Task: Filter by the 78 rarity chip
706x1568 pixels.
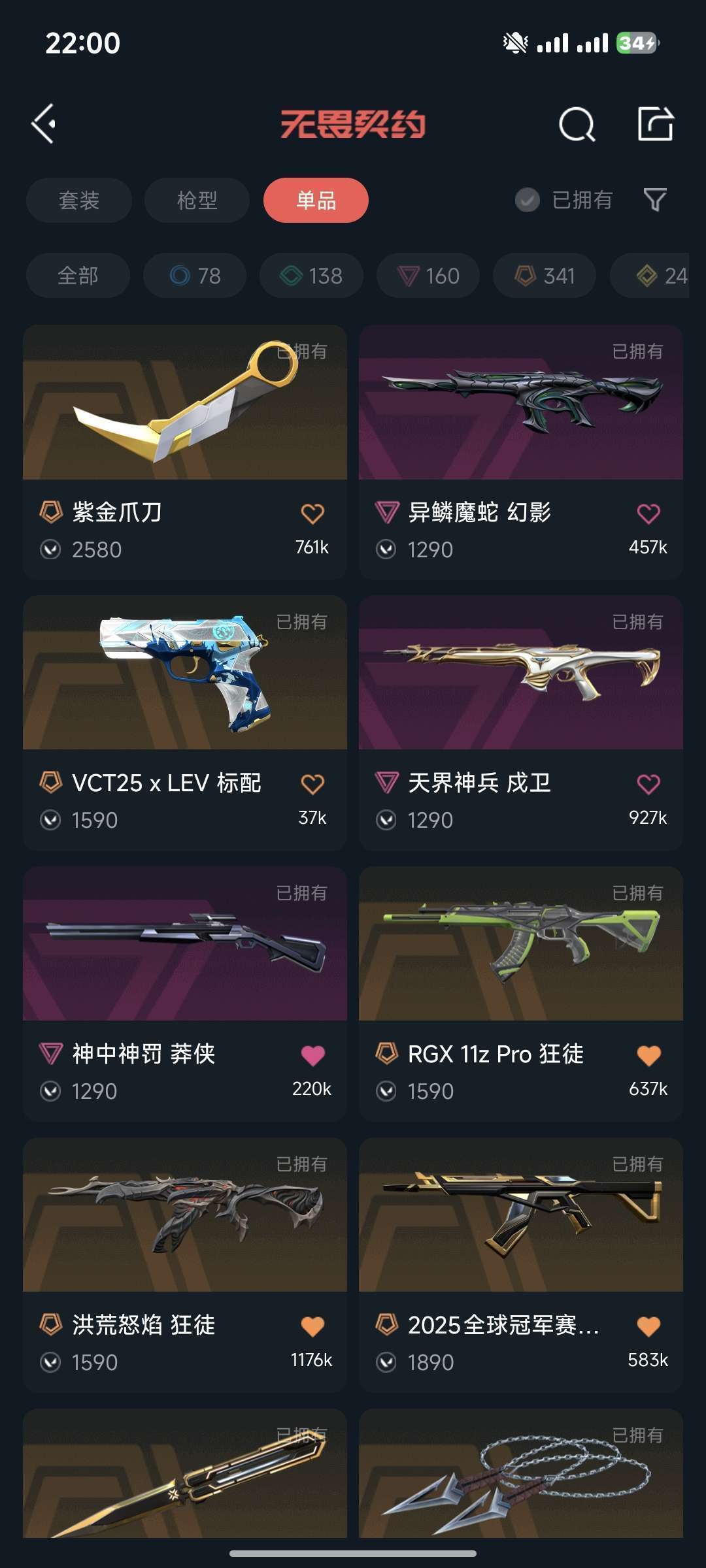Action: pyautogui.click(x=195, y=276)
